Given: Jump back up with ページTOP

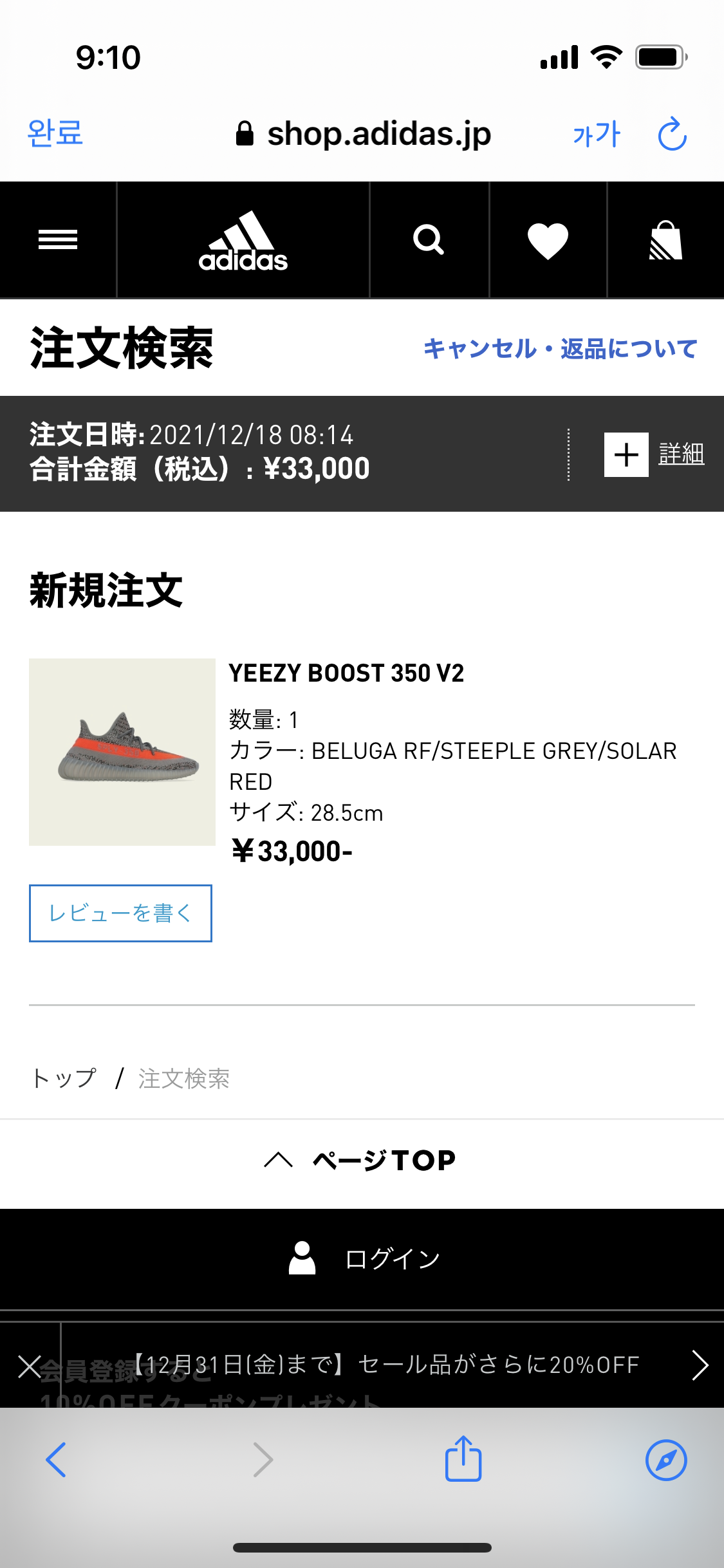Looking at the screenshot, I should pyautogui.click(x=360, y=1160).
